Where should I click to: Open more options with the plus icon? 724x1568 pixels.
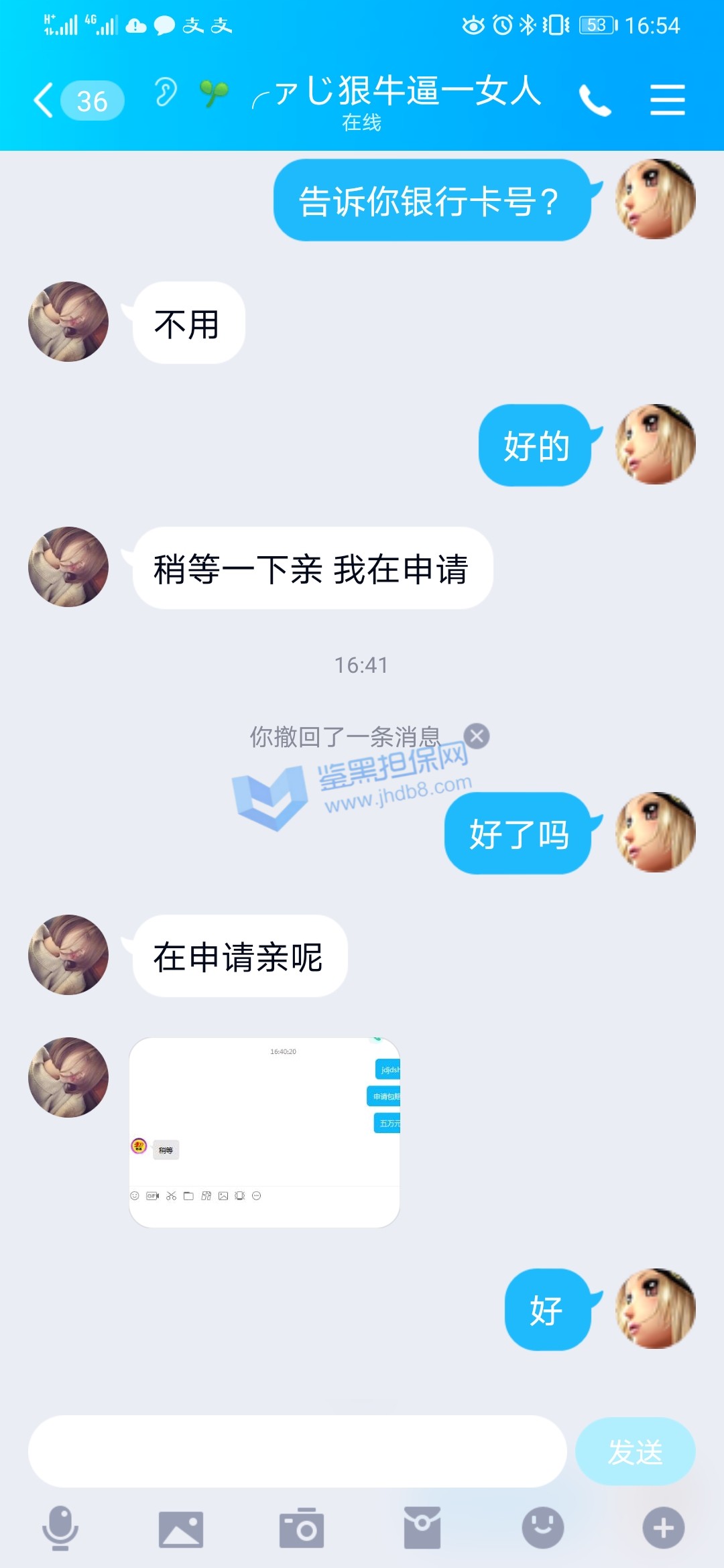click(664, 1528)
